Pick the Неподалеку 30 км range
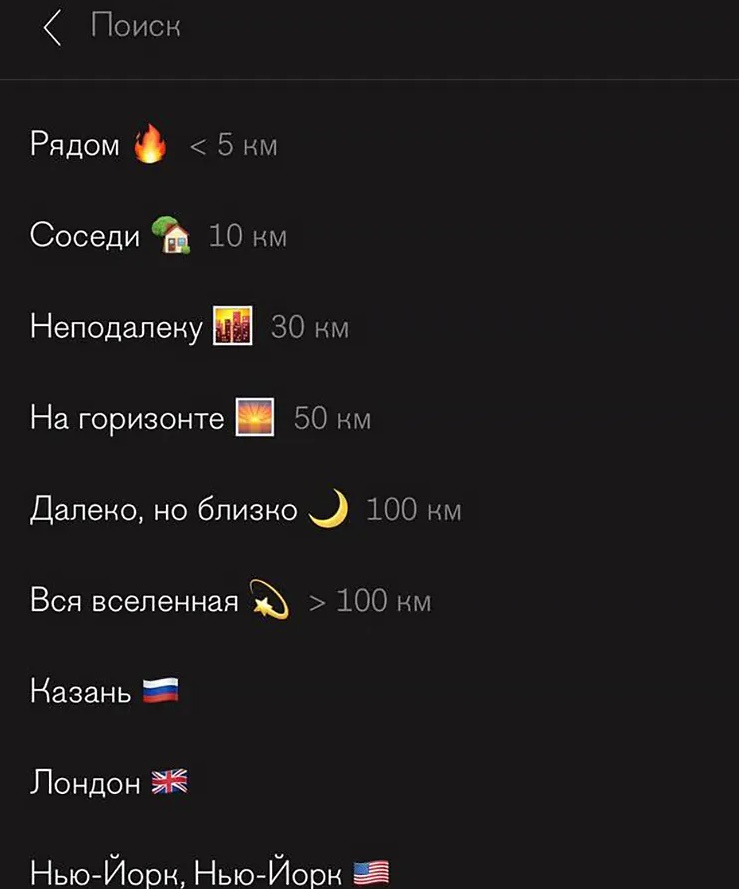This screenshot has width=739, height=889. [x=189, y=328]
